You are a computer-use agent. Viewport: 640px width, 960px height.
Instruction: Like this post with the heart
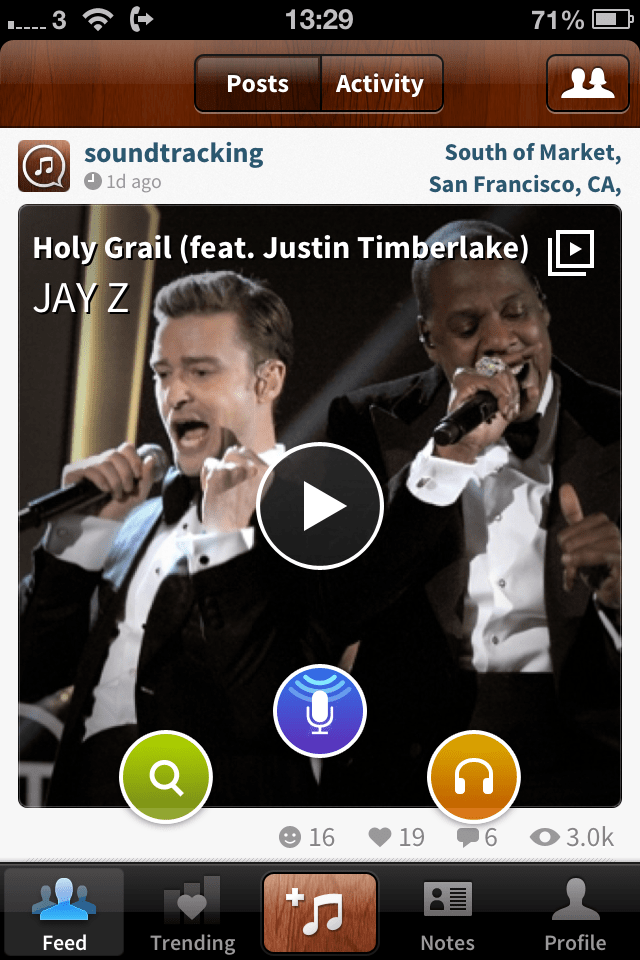(380, 837)
